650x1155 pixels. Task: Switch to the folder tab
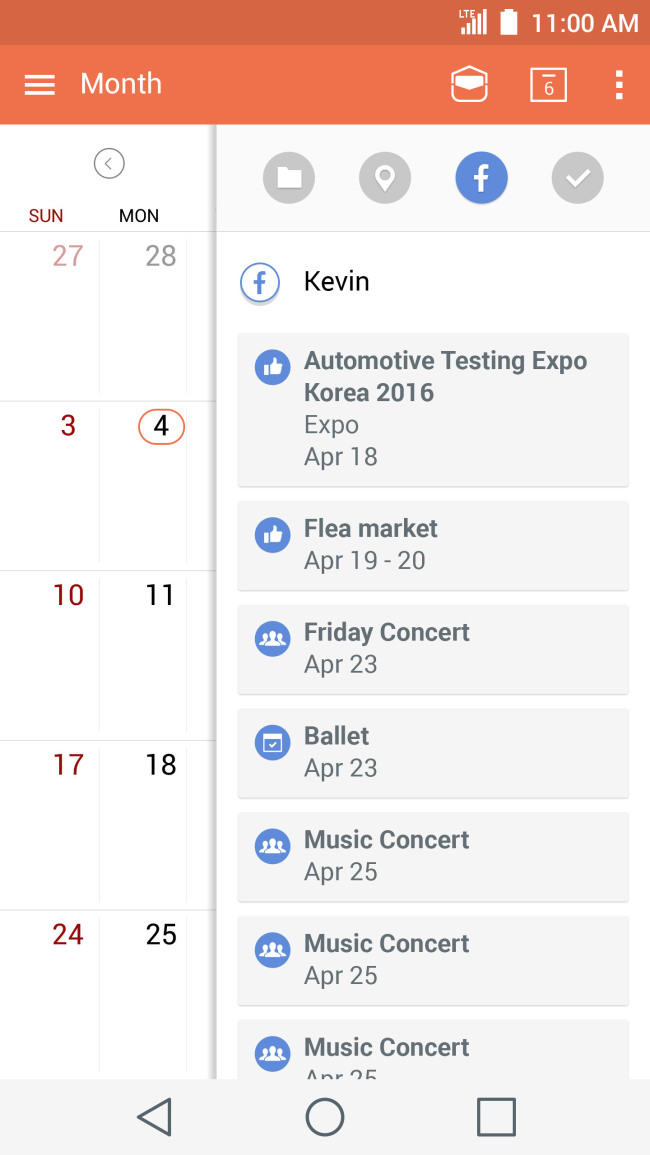289,178
